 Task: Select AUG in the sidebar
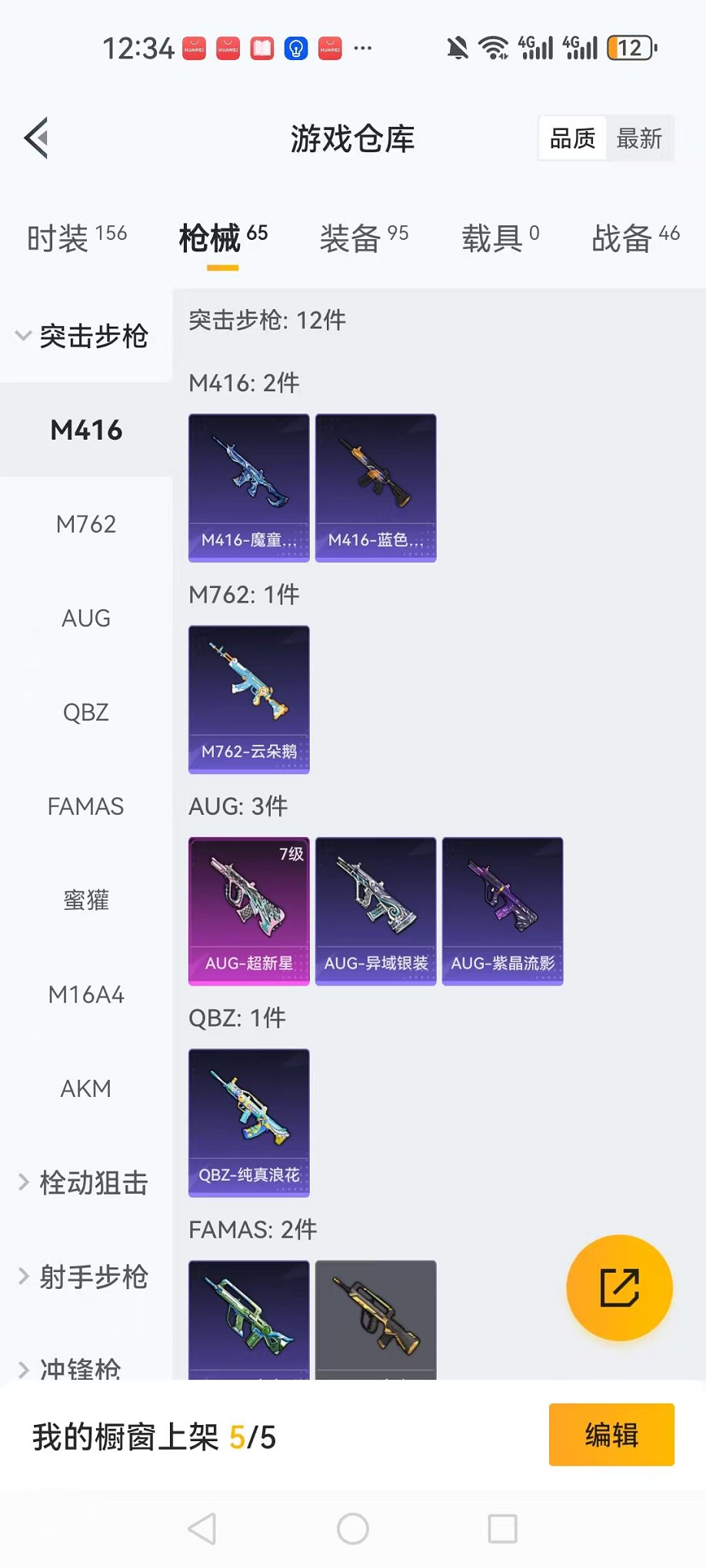tap(86, 618)
